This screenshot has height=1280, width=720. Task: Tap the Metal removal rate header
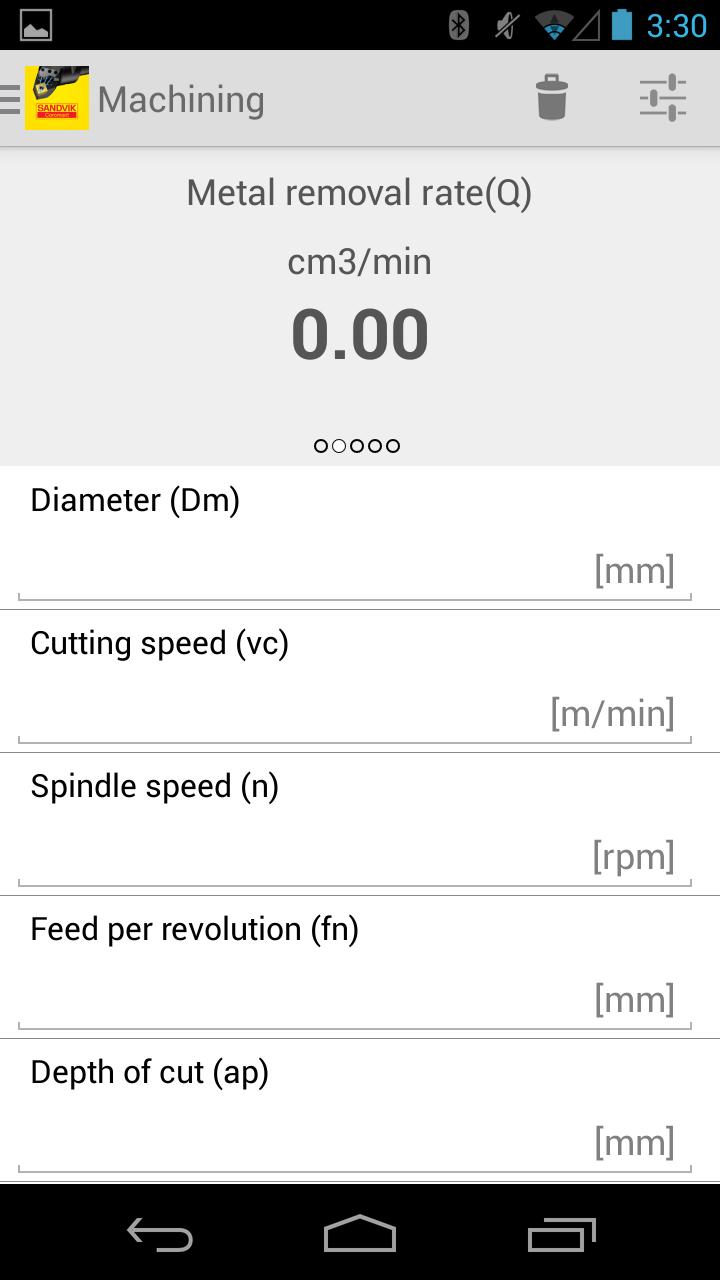coord(358,191)
